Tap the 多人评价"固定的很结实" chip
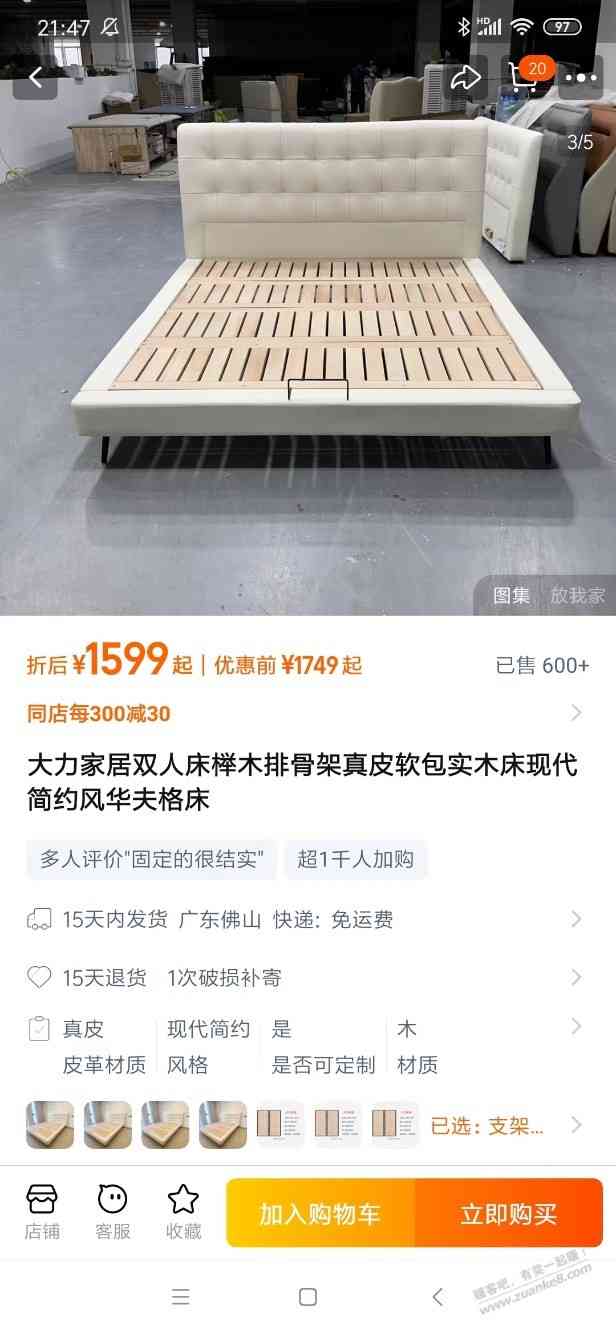 pos(151,859)
